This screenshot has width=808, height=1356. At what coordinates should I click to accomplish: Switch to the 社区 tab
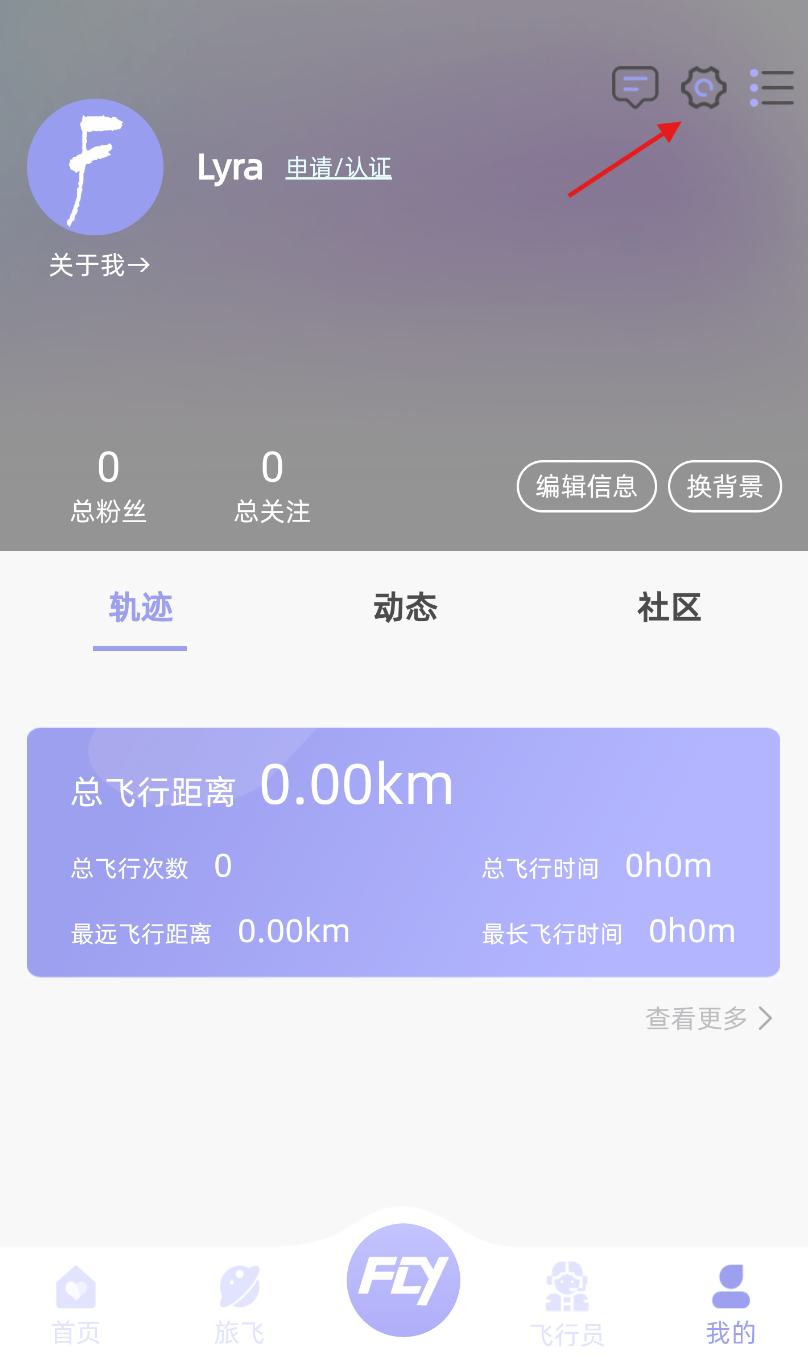tap(669, 608)
